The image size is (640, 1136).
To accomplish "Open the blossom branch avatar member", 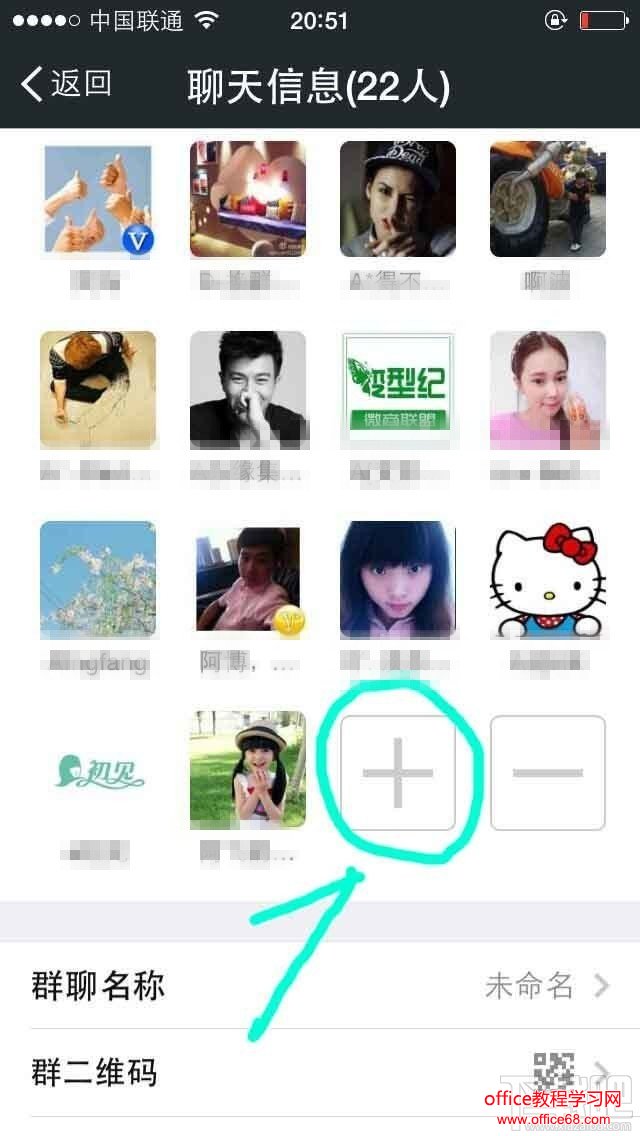I will pyautogui.click(x=98, y=579).
